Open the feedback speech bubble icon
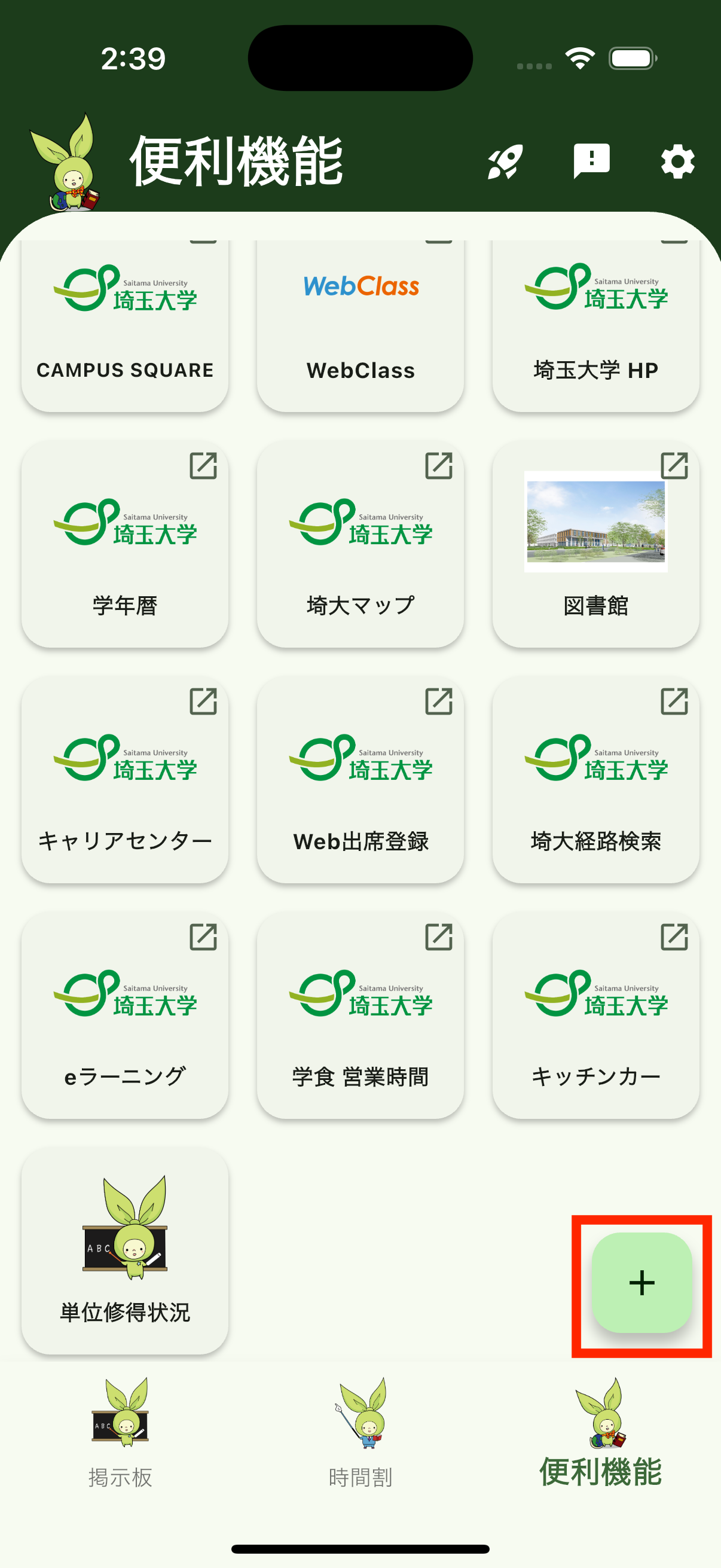Image resolution: width=721 pixels, height=1568 pixels. tap(591, 161)
